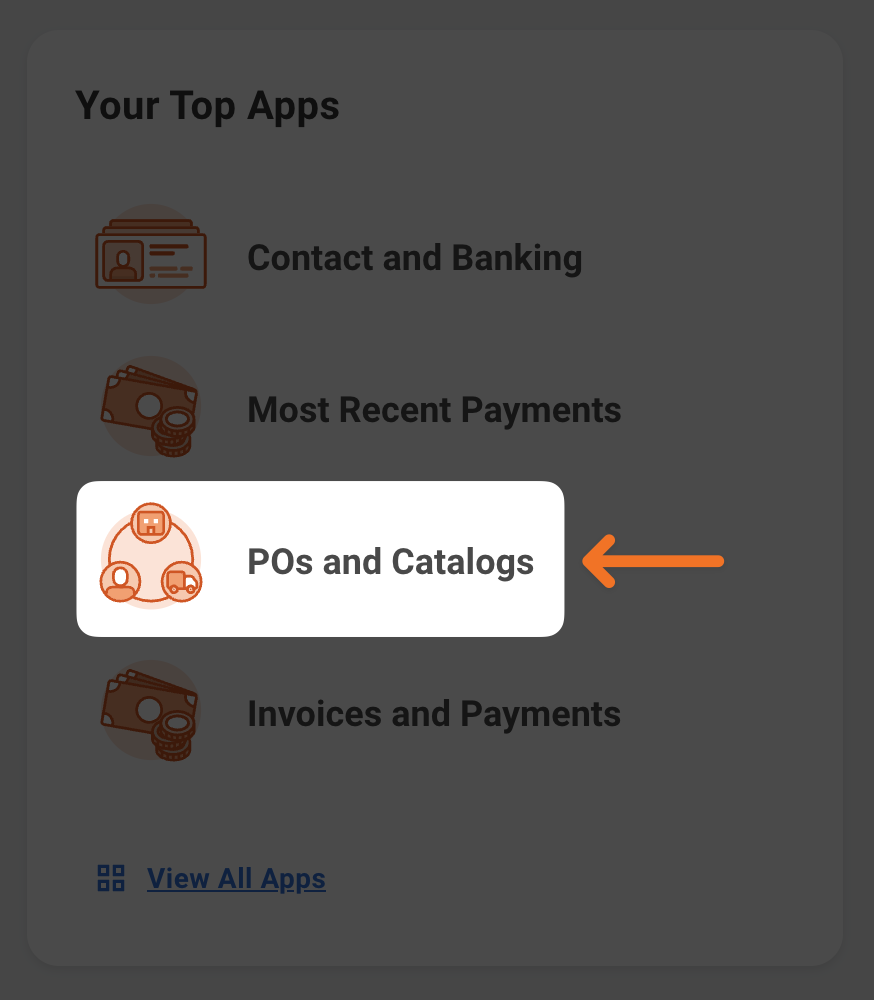This screenshot has height=1000, width=874.
Task: Open Invoices and Payments app
Action: click(x=433, y=714)
